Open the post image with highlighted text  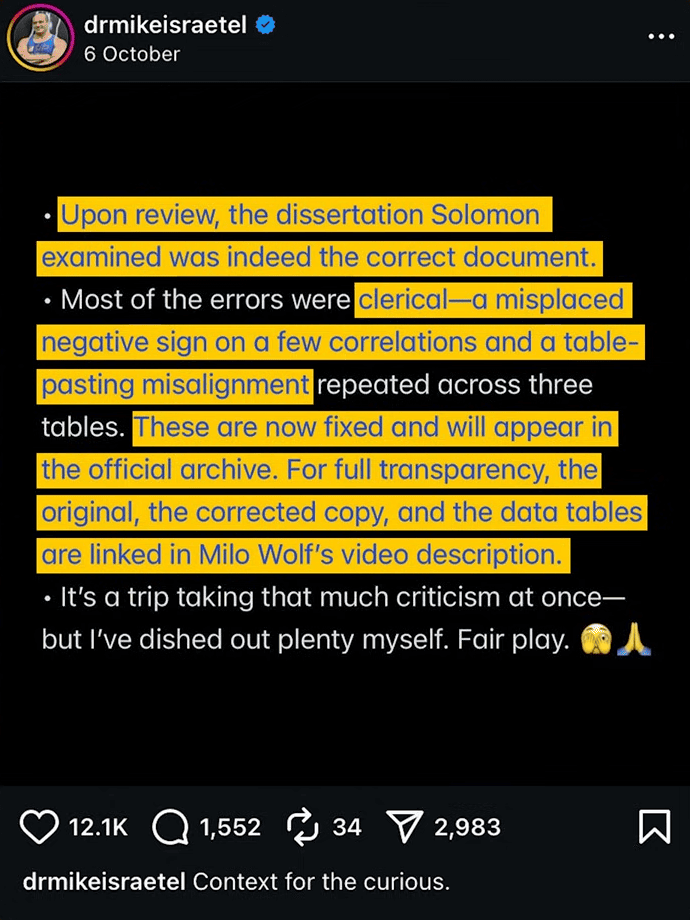click(x=345, y=430)
